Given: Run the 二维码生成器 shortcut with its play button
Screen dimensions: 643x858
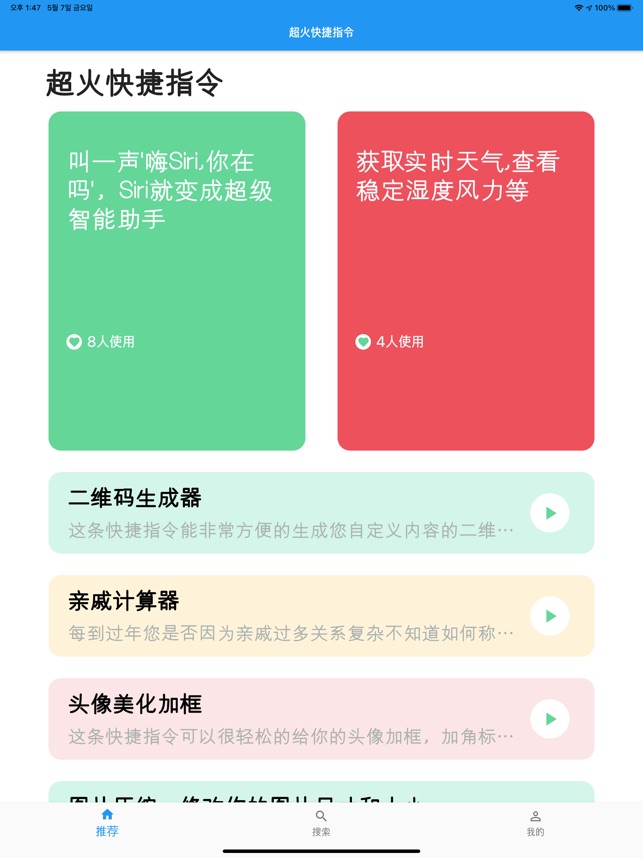Looking at the screenshot, I should pyautogui.click(x=550, y=513).
